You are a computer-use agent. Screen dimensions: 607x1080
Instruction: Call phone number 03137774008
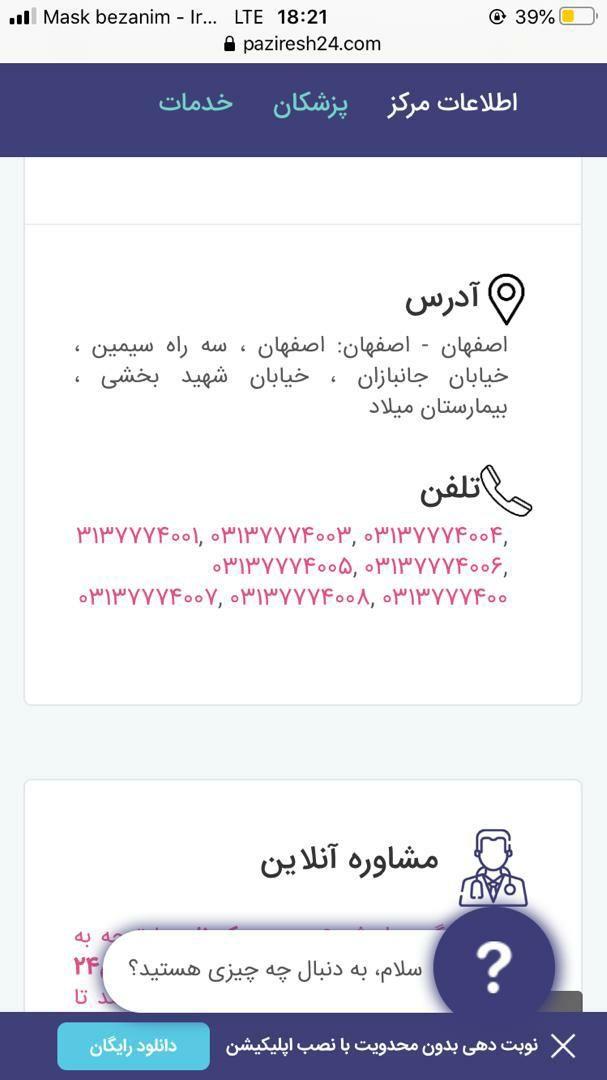point(301,598)
